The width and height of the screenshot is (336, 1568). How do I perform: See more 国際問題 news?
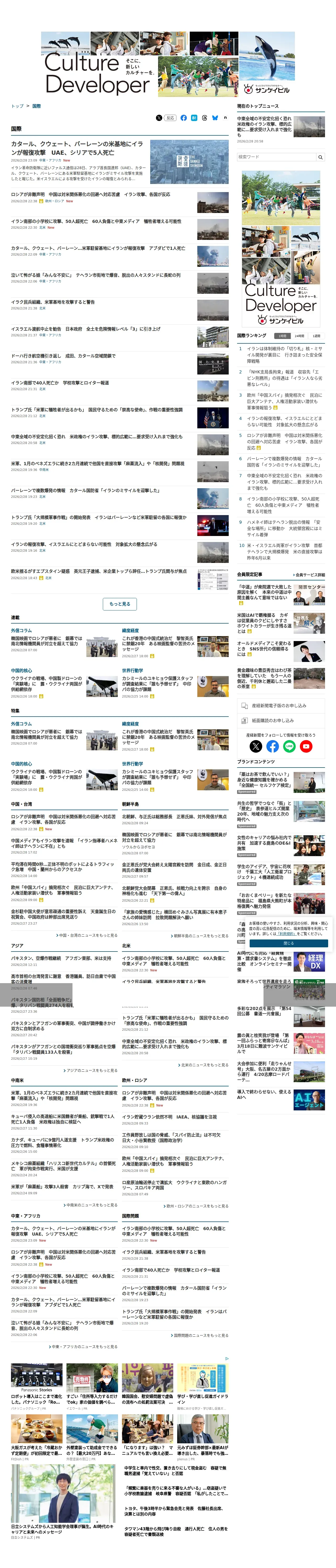pos(199,1335)
